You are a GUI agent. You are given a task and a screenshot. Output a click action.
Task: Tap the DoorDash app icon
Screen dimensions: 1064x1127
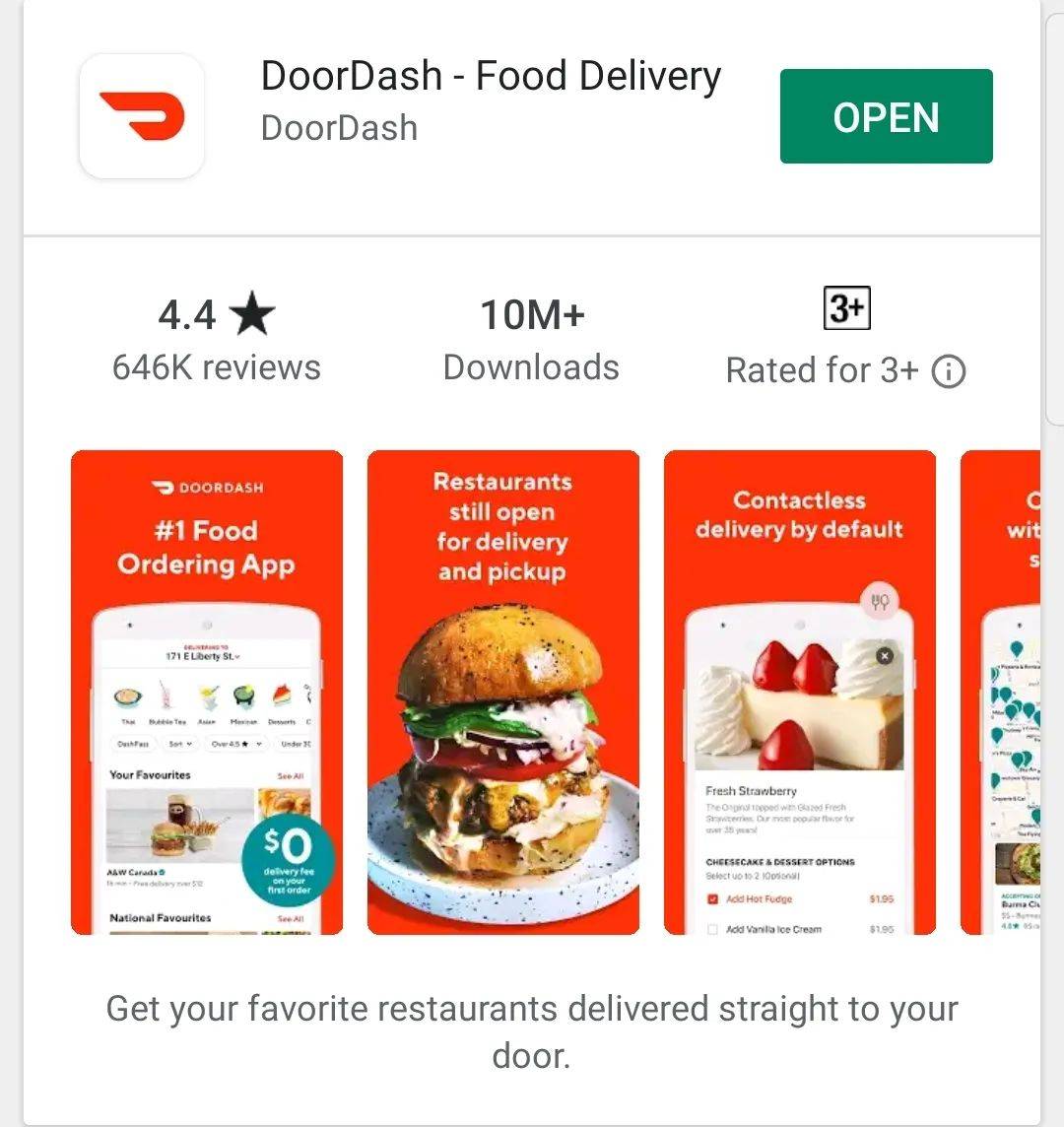[142, 116]
